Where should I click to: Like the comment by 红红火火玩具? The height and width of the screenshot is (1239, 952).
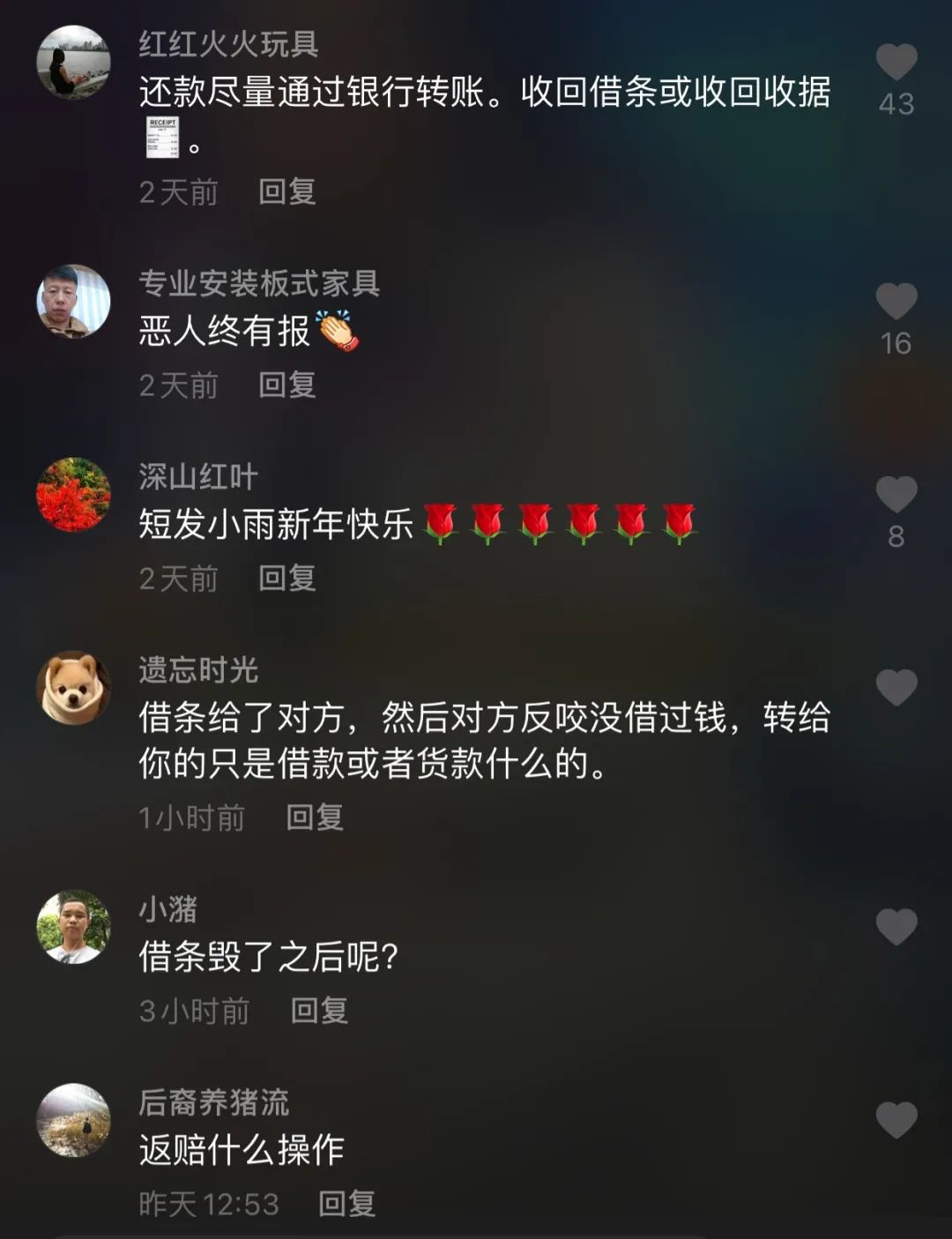(x=896, y=63)
